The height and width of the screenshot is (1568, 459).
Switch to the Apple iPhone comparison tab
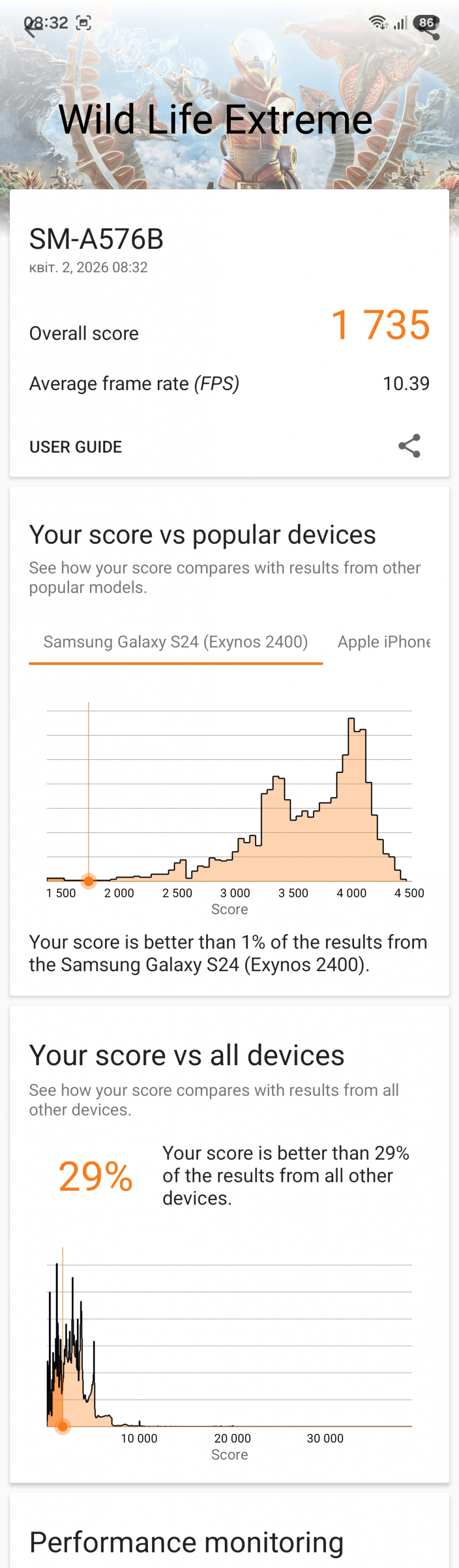384,642
